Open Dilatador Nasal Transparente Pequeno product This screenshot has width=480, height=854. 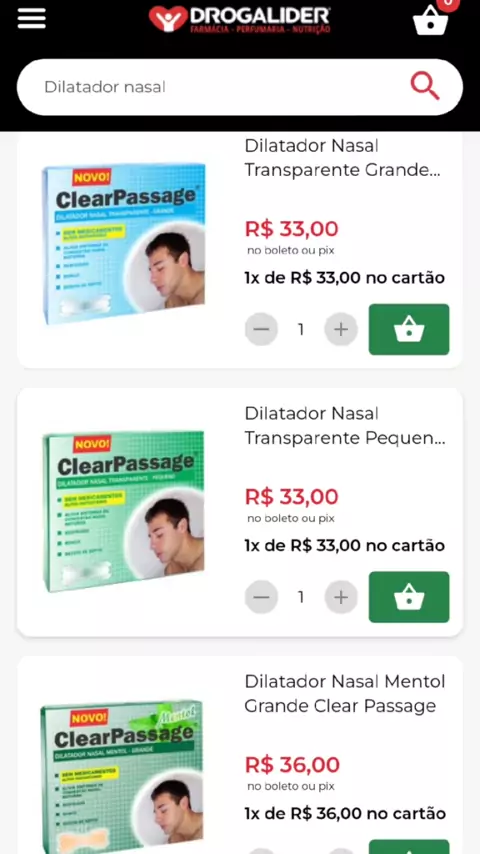pos(344,426)
